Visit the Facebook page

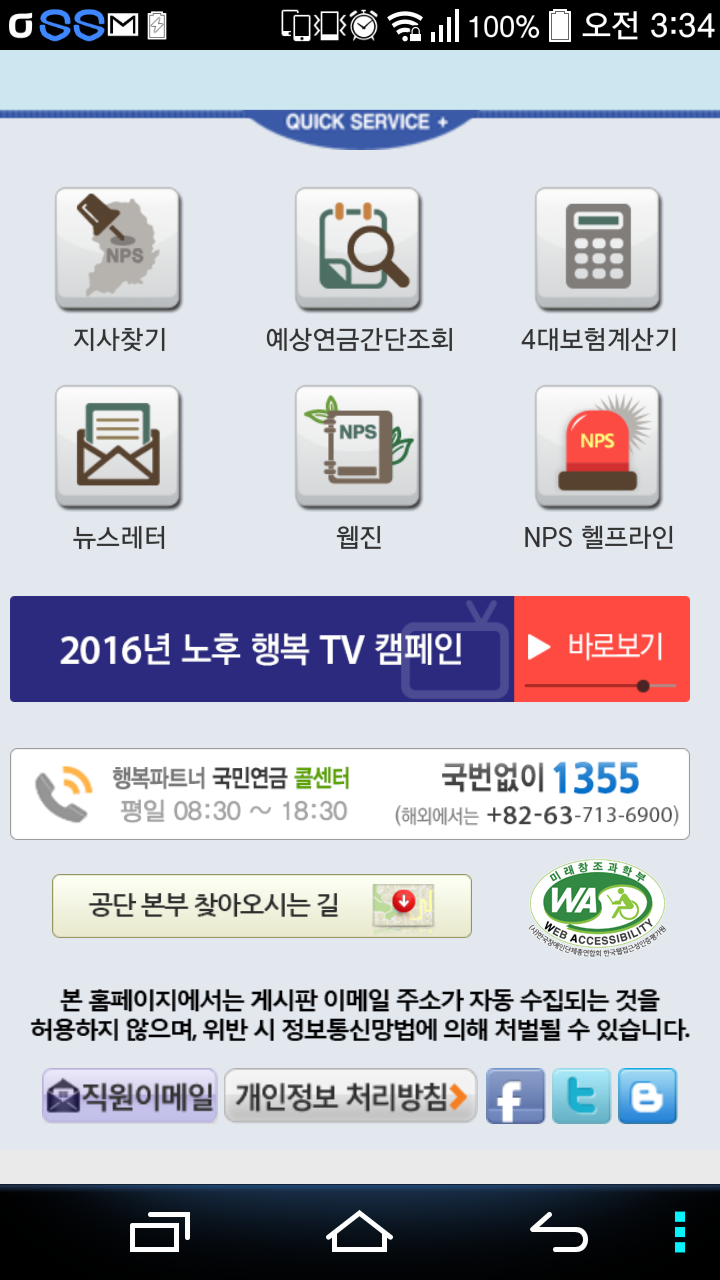tap(515, 1096)
